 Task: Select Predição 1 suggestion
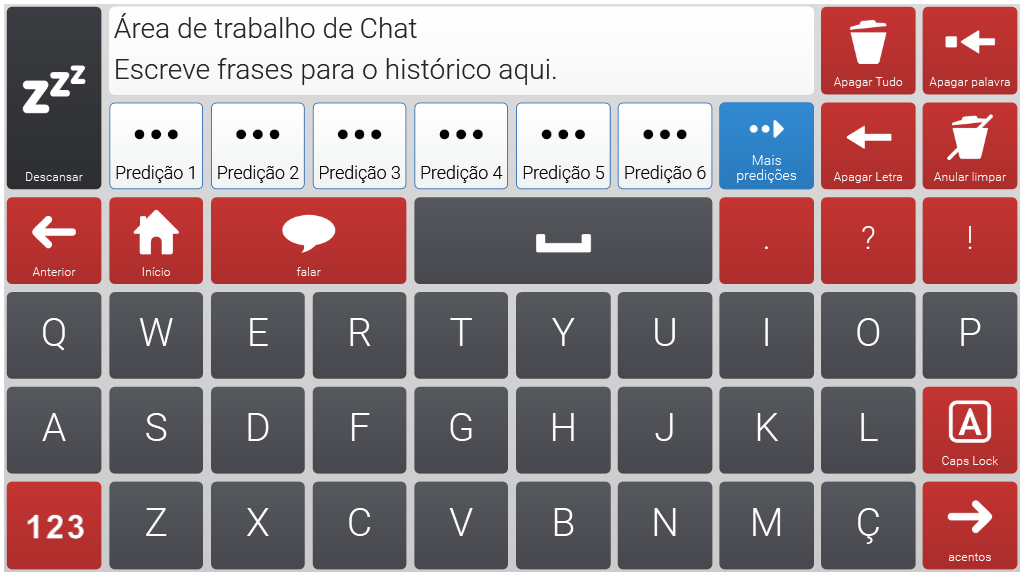click(156, 145)
